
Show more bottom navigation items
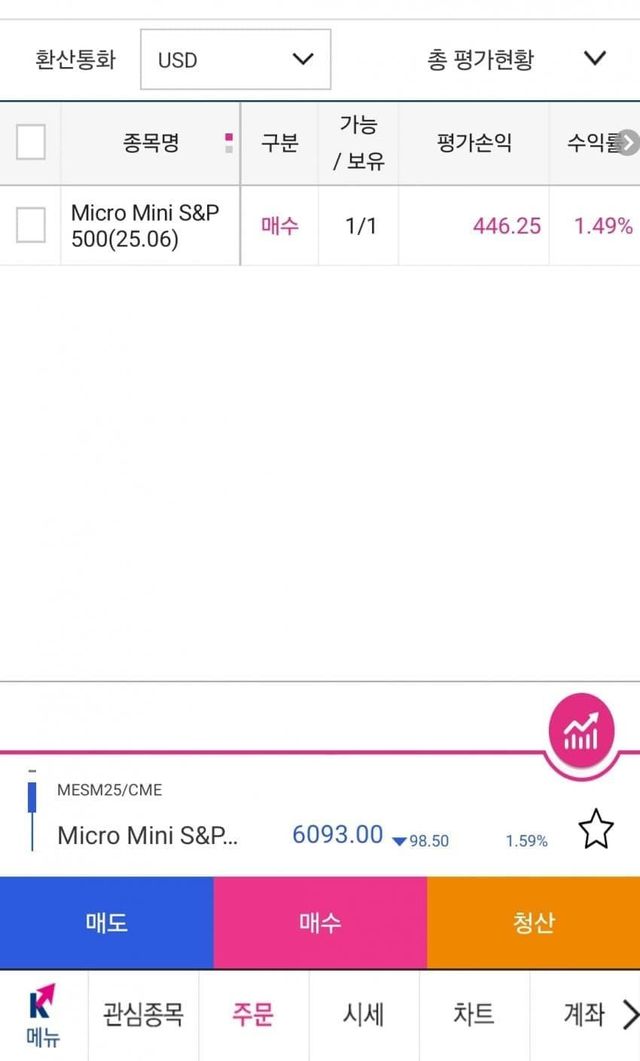click(630, 1015)
